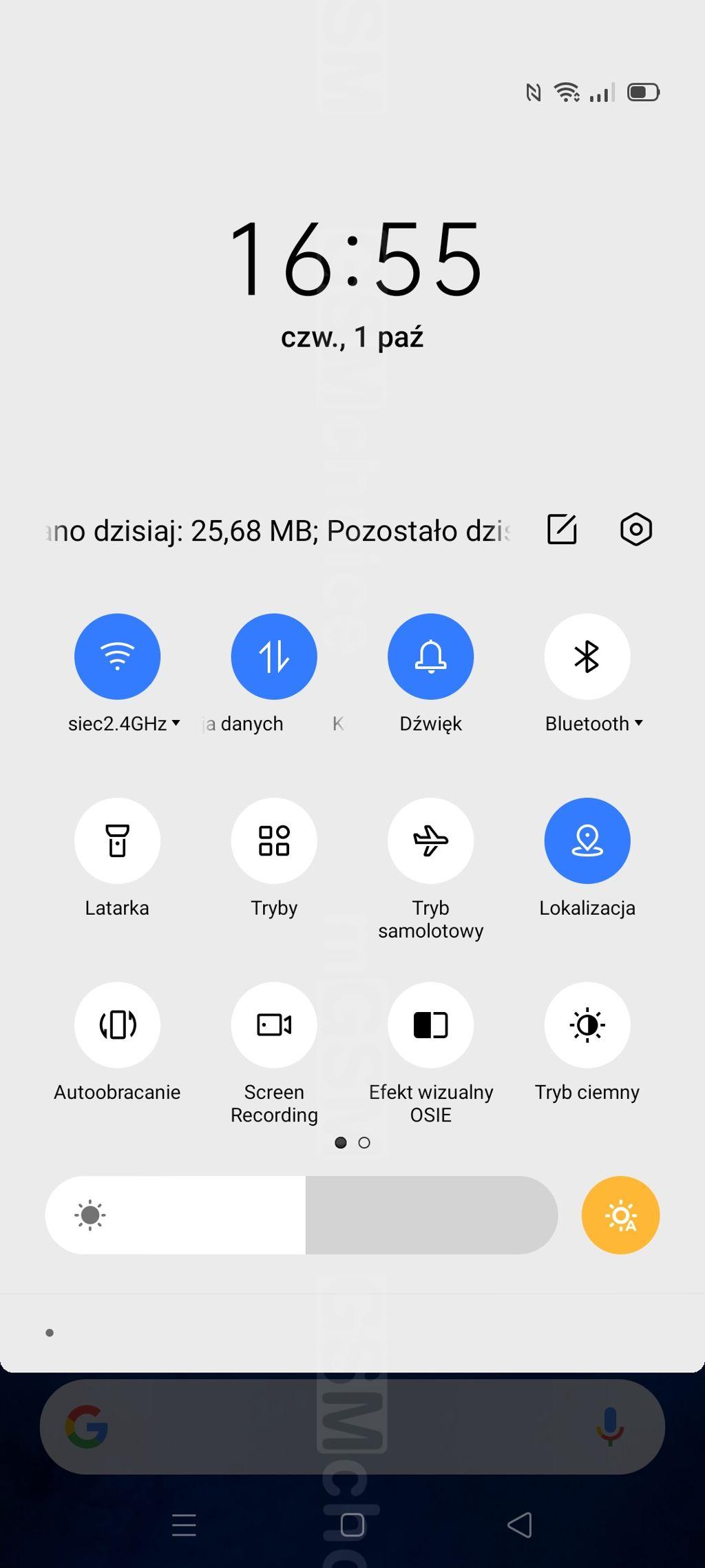Viewport: 705px width, 1568px height.
Task: Turn on Tryb ciemny
Action: coord(587,1025)
